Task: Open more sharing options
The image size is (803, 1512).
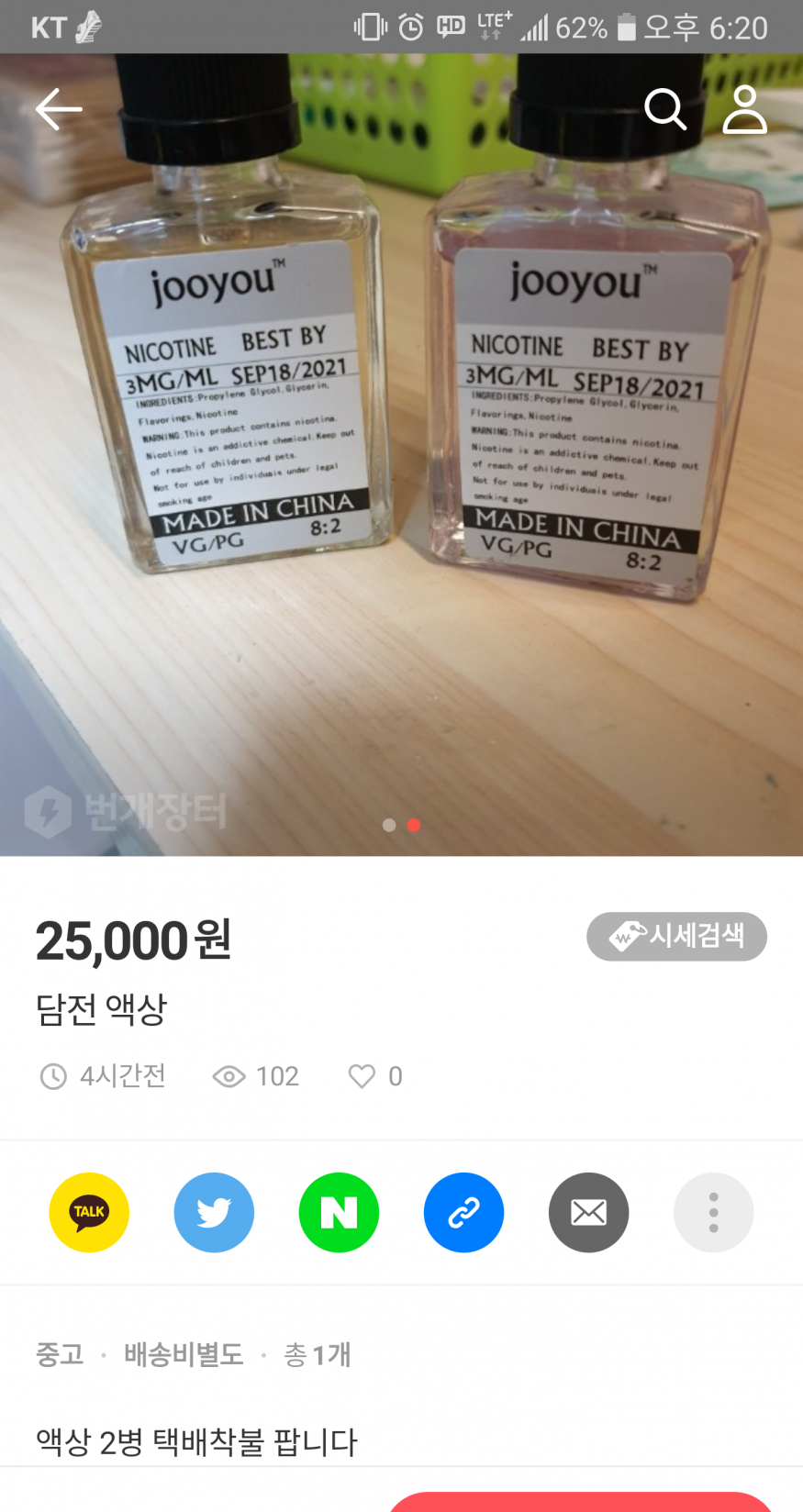Action: (713, 1212)
